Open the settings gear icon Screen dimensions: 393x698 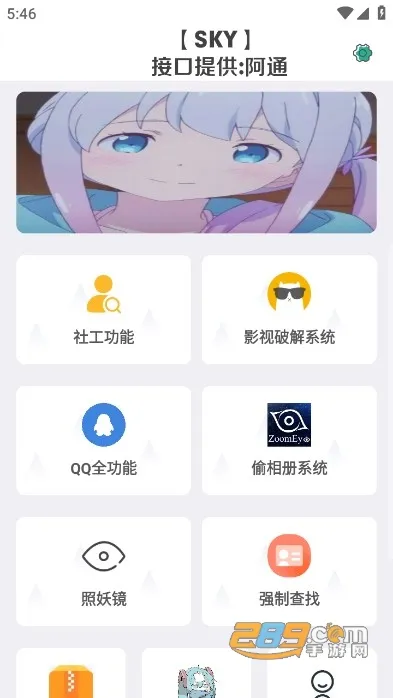point(362,53)
